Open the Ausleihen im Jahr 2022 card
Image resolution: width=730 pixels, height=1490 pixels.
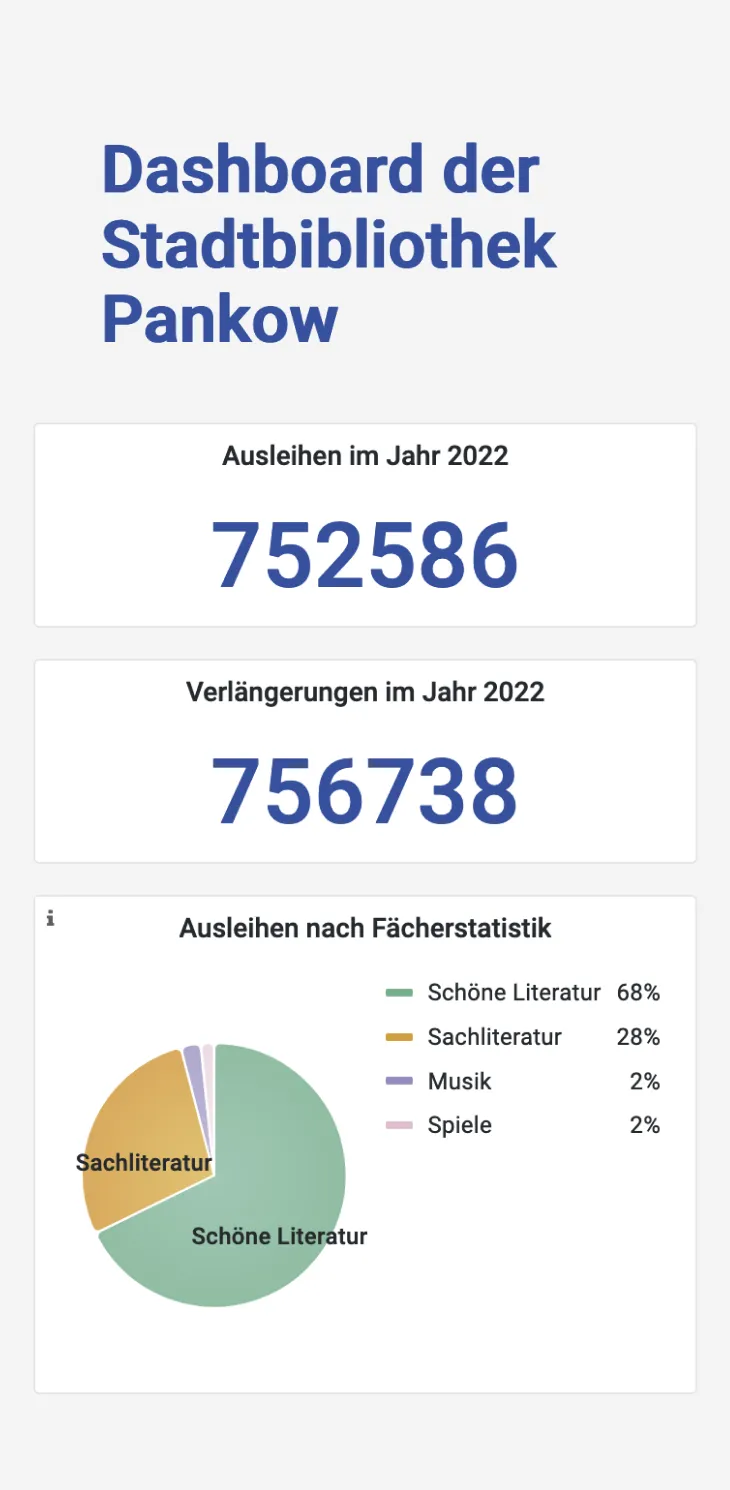365,522
